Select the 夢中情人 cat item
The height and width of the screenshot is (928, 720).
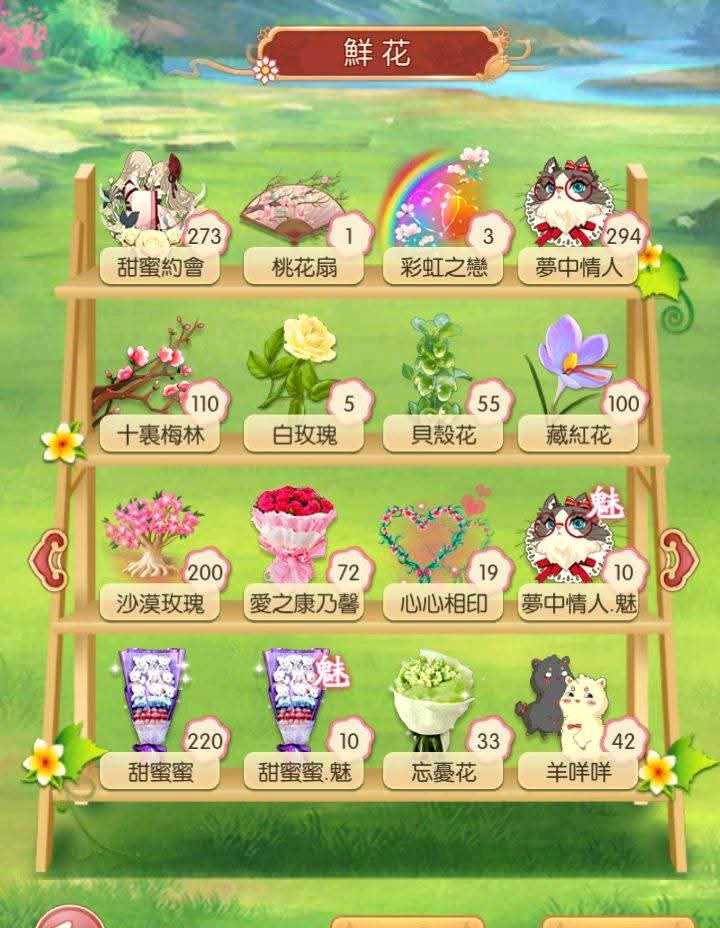(573, 205)
